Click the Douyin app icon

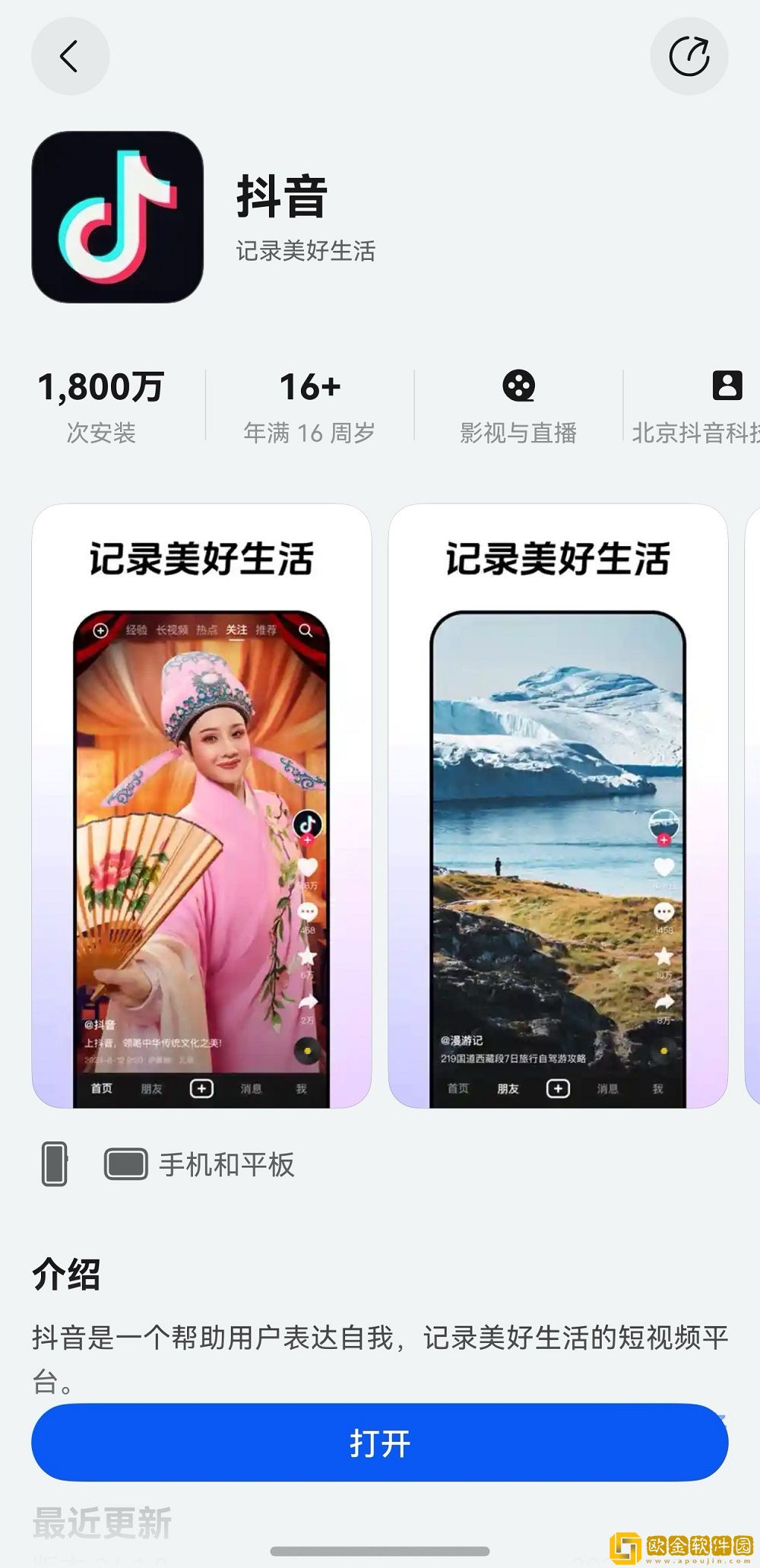click(116, 215)
